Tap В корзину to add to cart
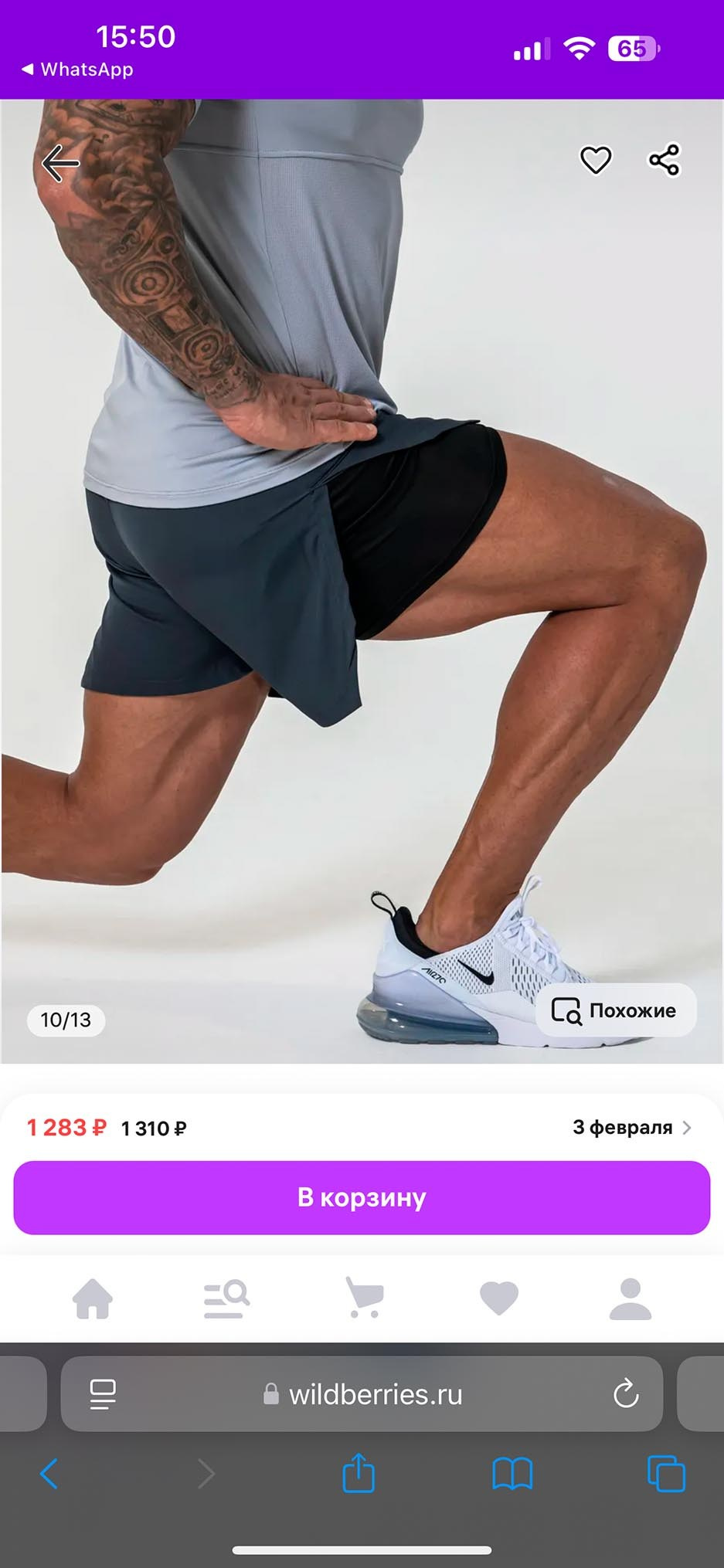 tap(362, 1196)
